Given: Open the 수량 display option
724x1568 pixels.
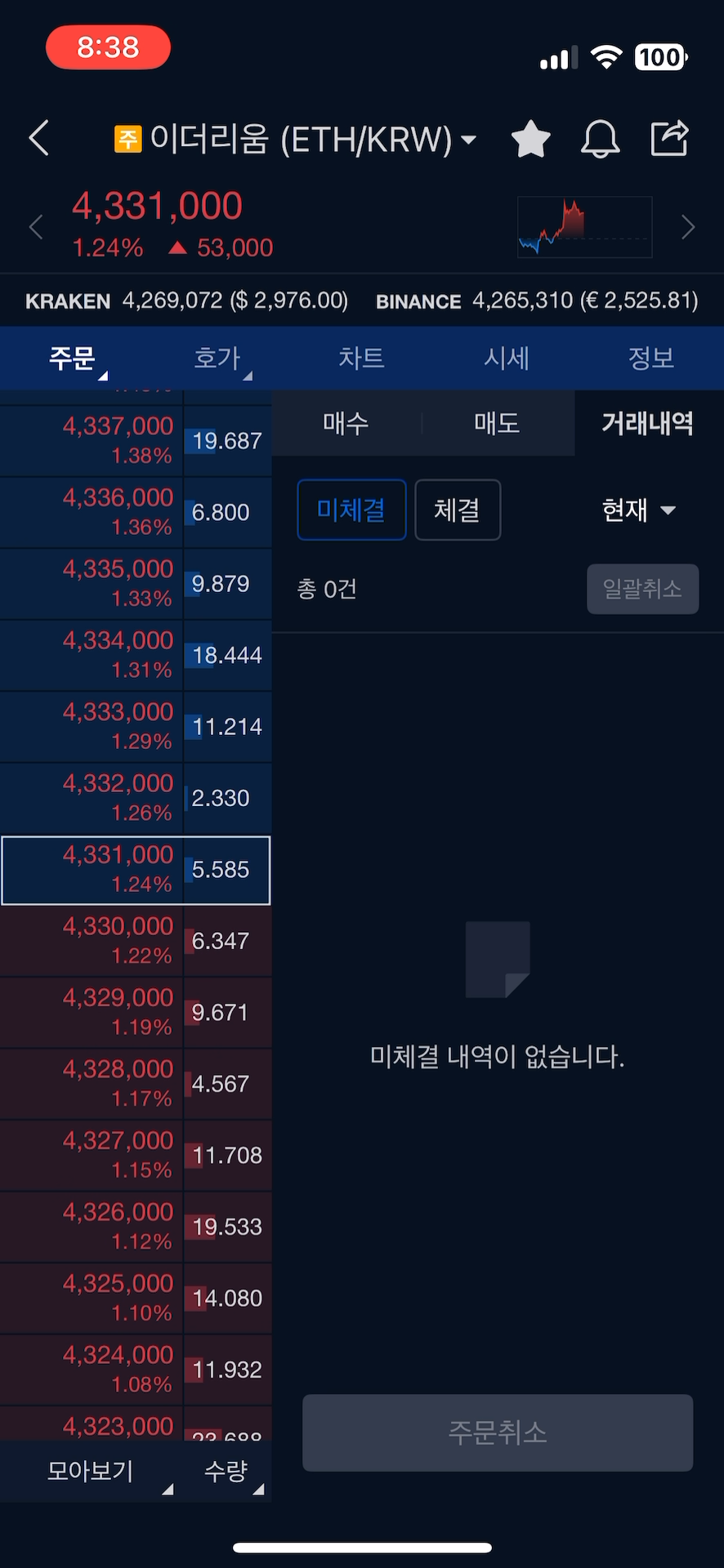Looking at the screenshot, I should [x=227, y=1471].
